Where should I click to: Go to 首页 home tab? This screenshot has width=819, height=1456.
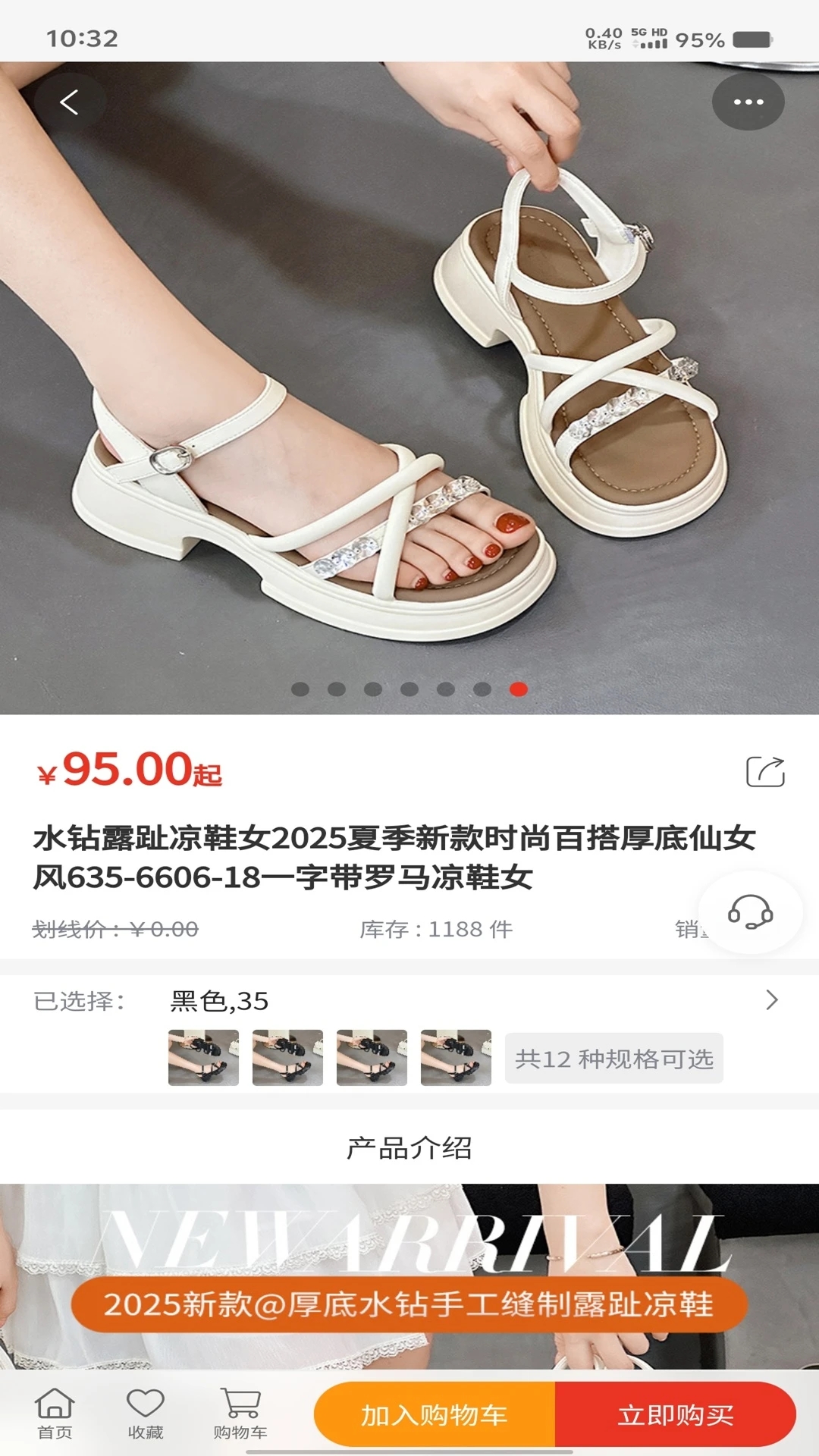tap(55, 1414)
